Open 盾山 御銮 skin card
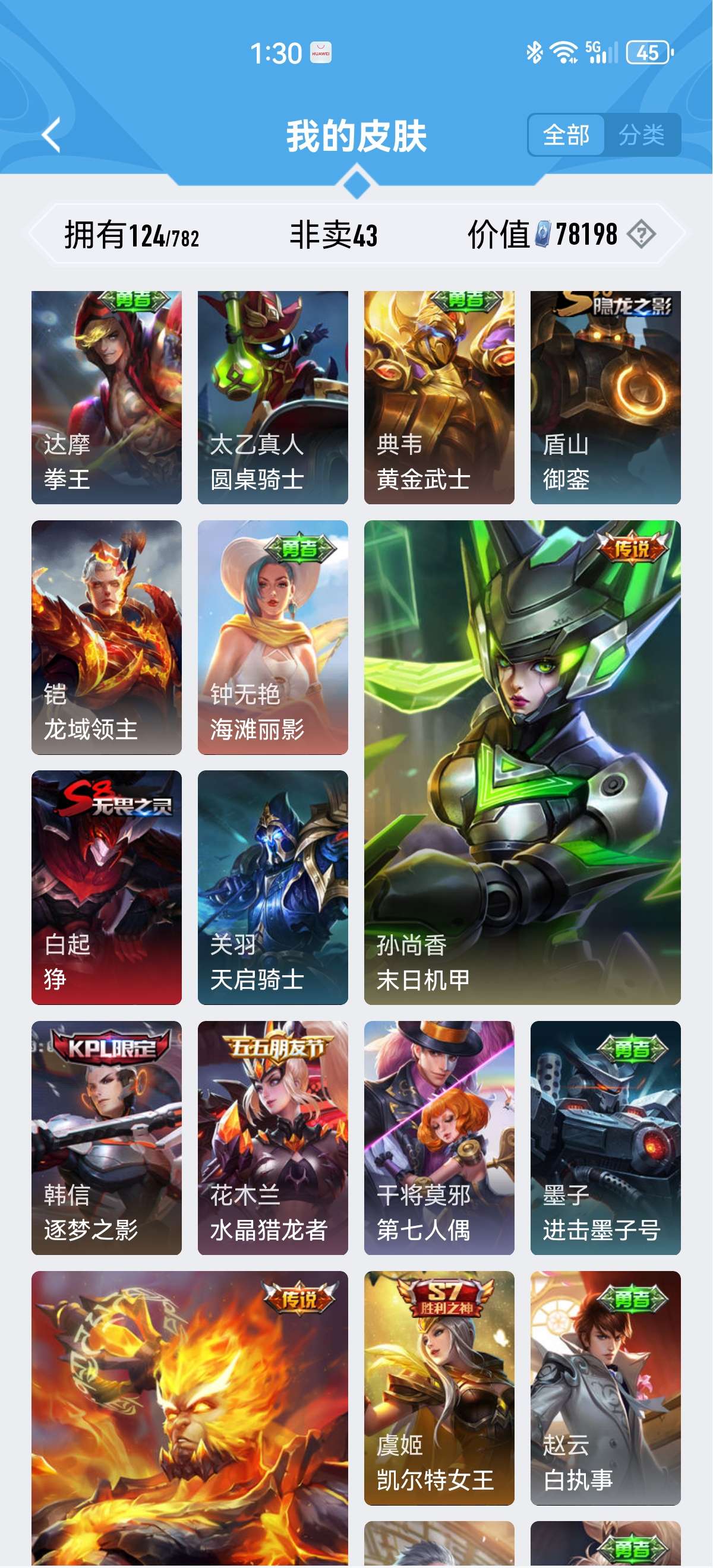The height and width of the screenshot is (1568, 713). coord(605,397)
